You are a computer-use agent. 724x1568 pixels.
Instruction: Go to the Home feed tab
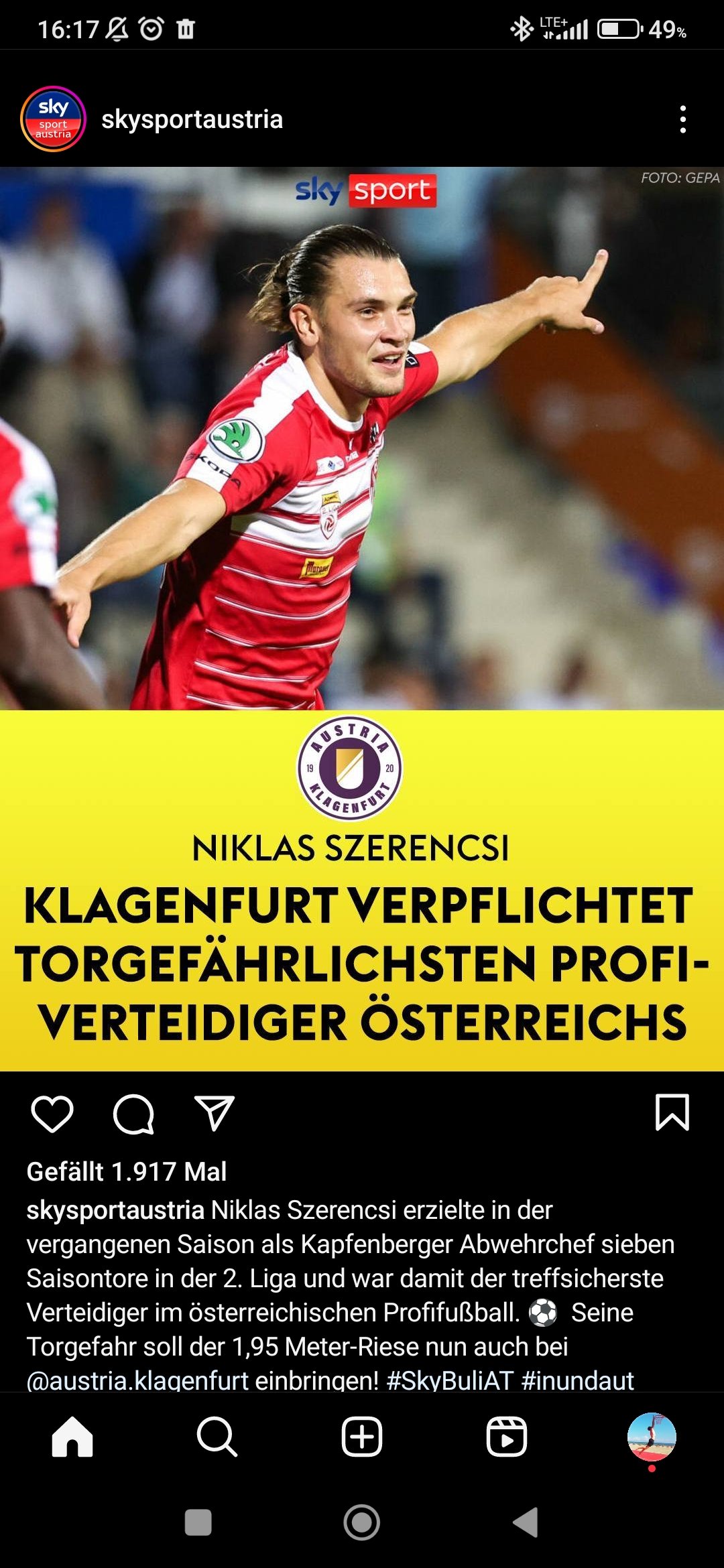pyautogui.click(x=72, y=1437)
